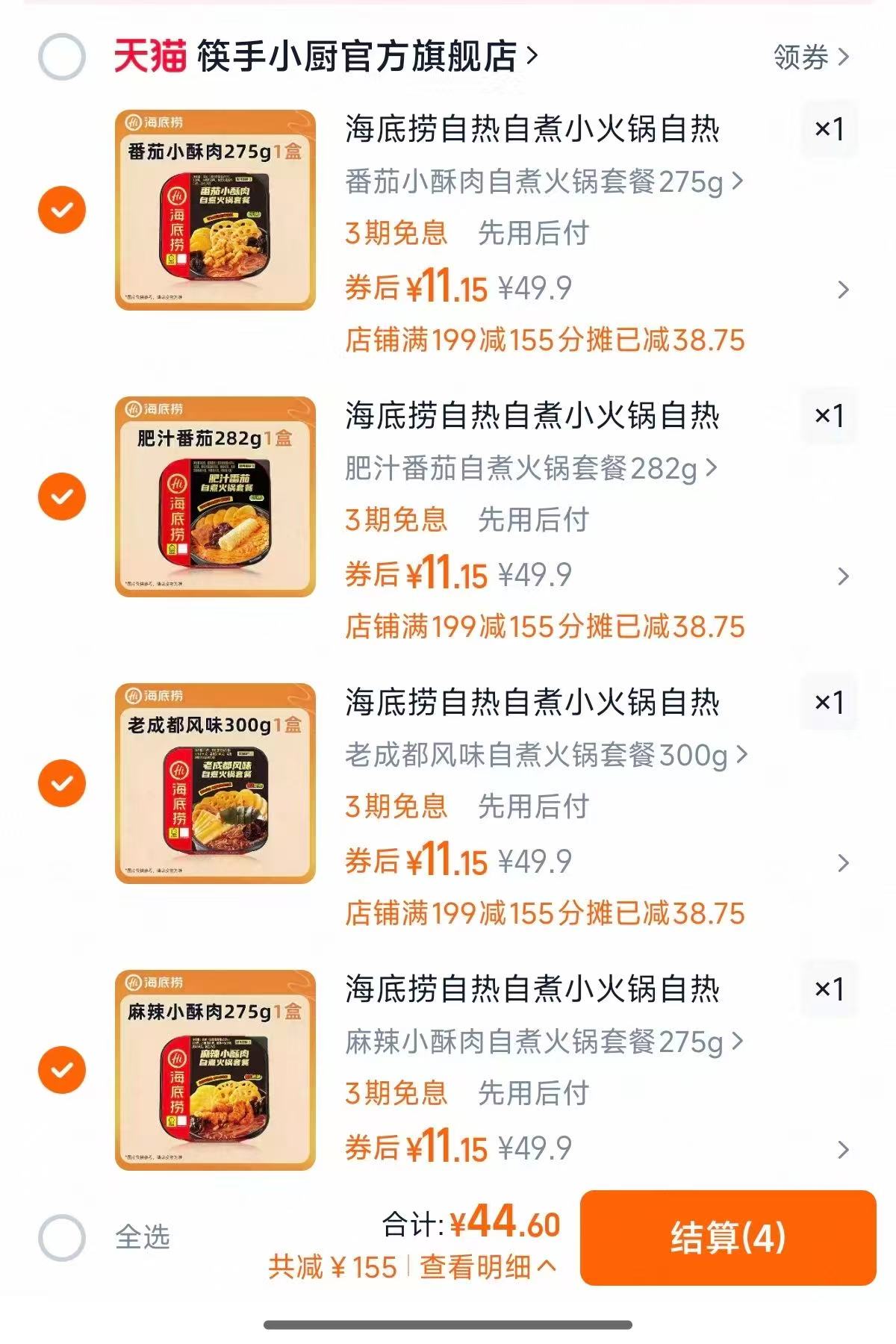Open 番茄小酥肉自煮火锅套餐275g product detail
This screenshot has height=1344, width=896.
tap(538, 182)
